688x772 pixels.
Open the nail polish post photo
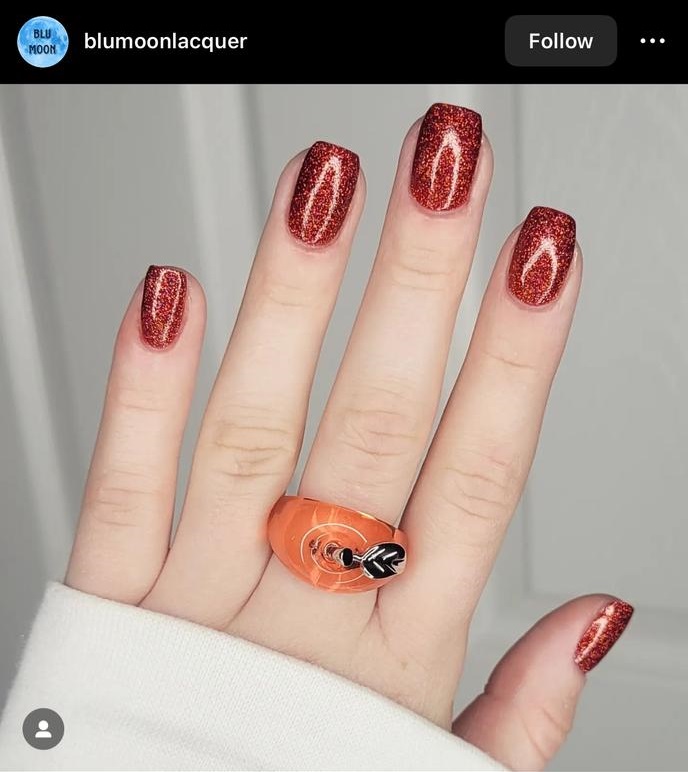(344, 400)
